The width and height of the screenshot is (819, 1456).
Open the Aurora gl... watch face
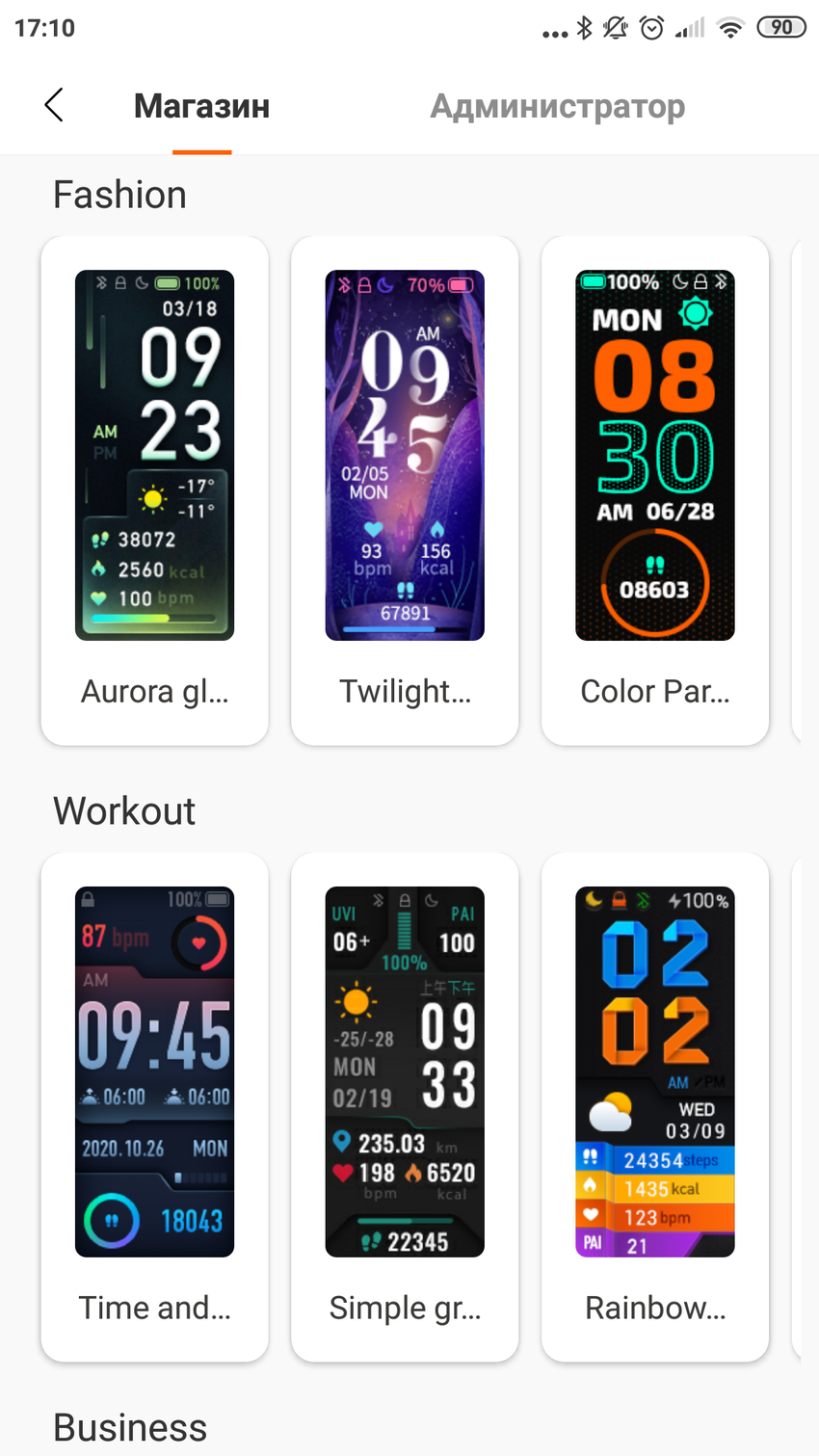pyautogui.click(x=154, y=490)
